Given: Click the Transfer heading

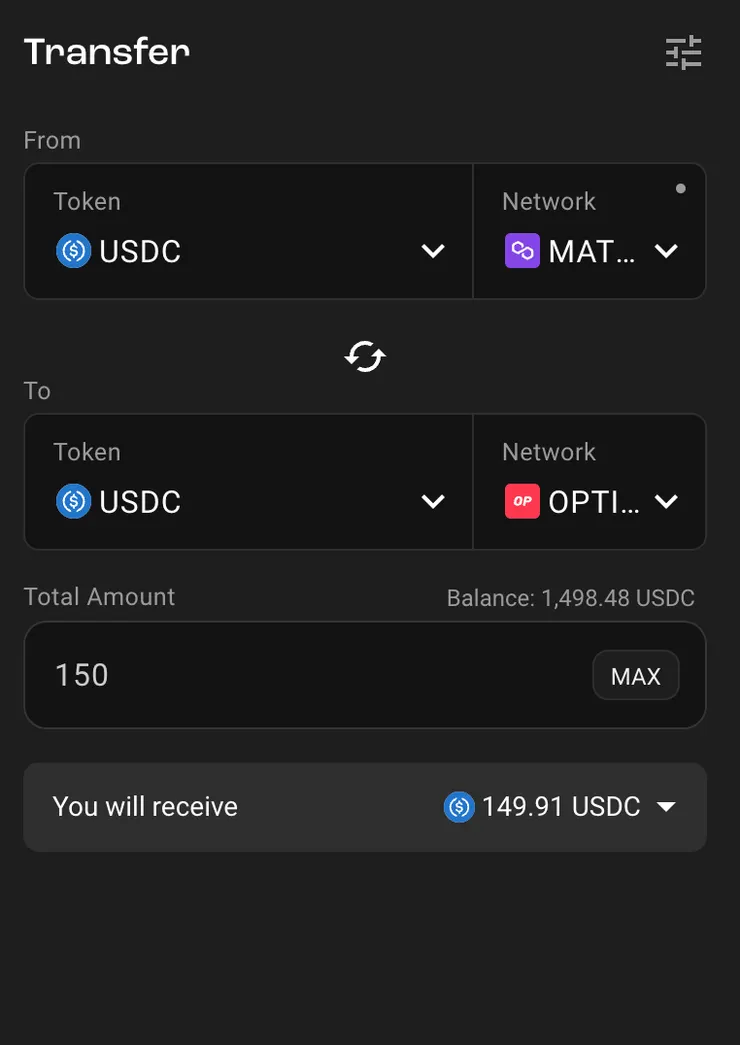Looking at the screenshot, I should click(105, 51).
